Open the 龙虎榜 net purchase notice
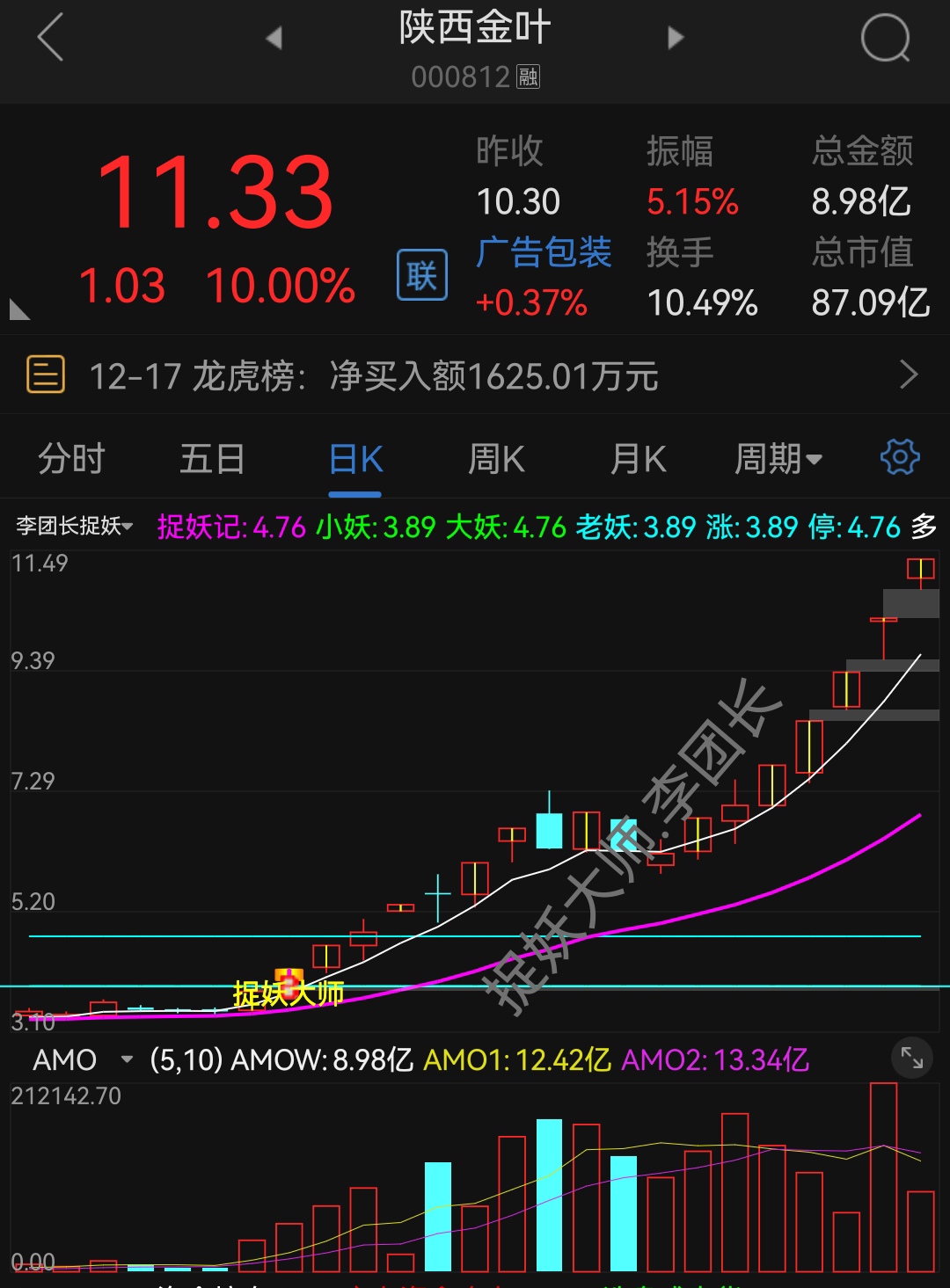950x1288 pixels. click(475, 375)
